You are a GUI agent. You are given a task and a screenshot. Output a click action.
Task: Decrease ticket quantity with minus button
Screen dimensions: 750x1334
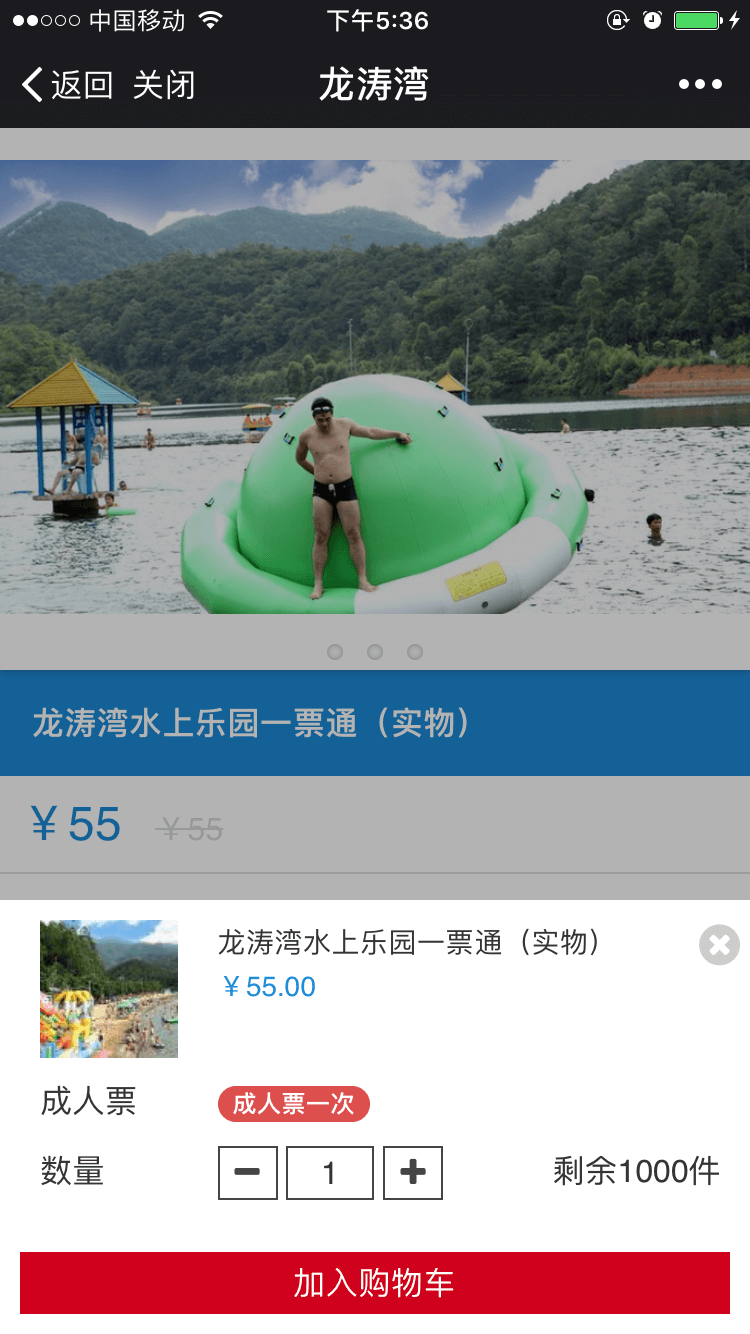(x=247, y=1173)
